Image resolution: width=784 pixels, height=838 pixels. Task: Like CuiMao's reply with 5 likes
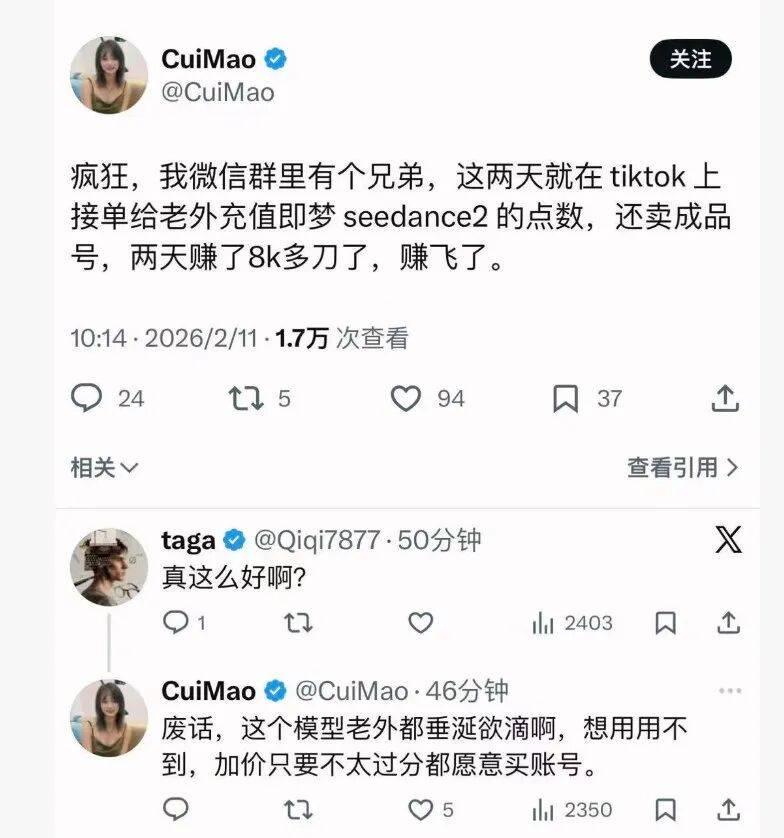[421, 808]
